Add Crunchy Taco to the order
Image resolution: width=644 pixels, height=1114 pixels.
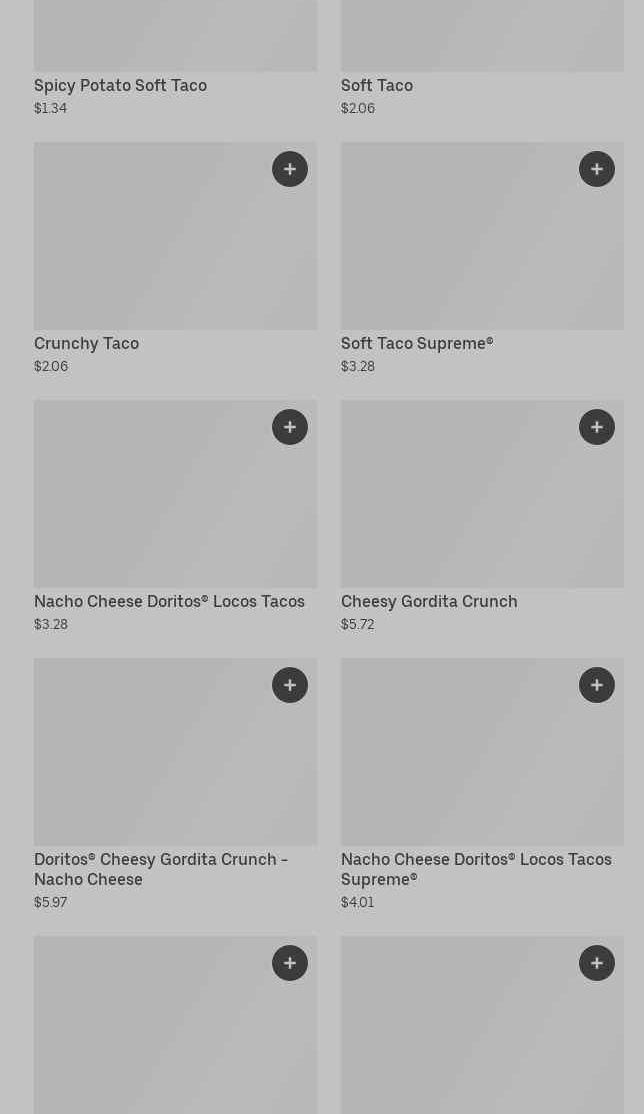[x=290, y=169]
